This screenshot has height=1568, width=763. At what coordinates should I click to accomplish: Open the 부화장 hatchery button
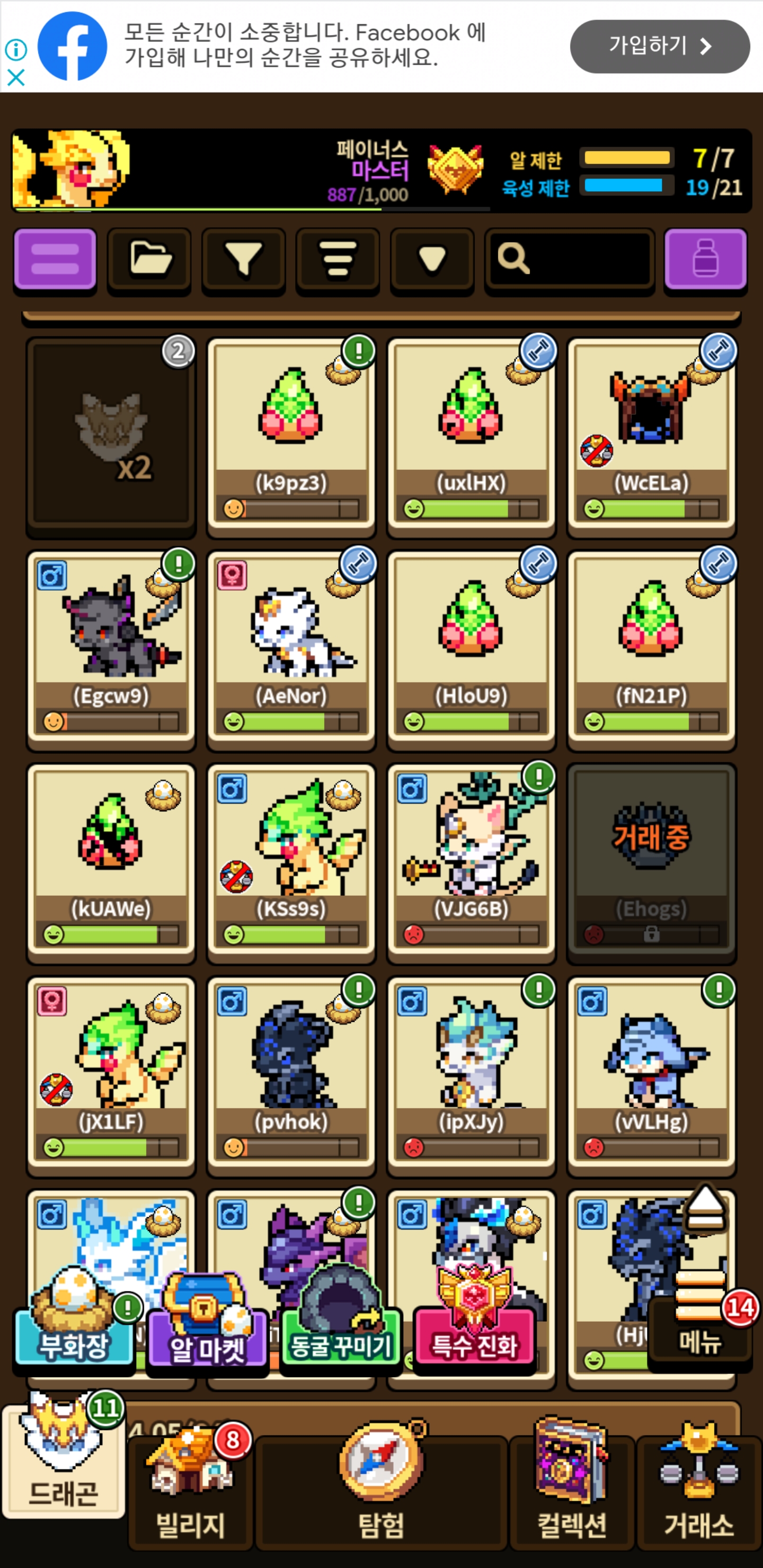tap(74, 1333)
